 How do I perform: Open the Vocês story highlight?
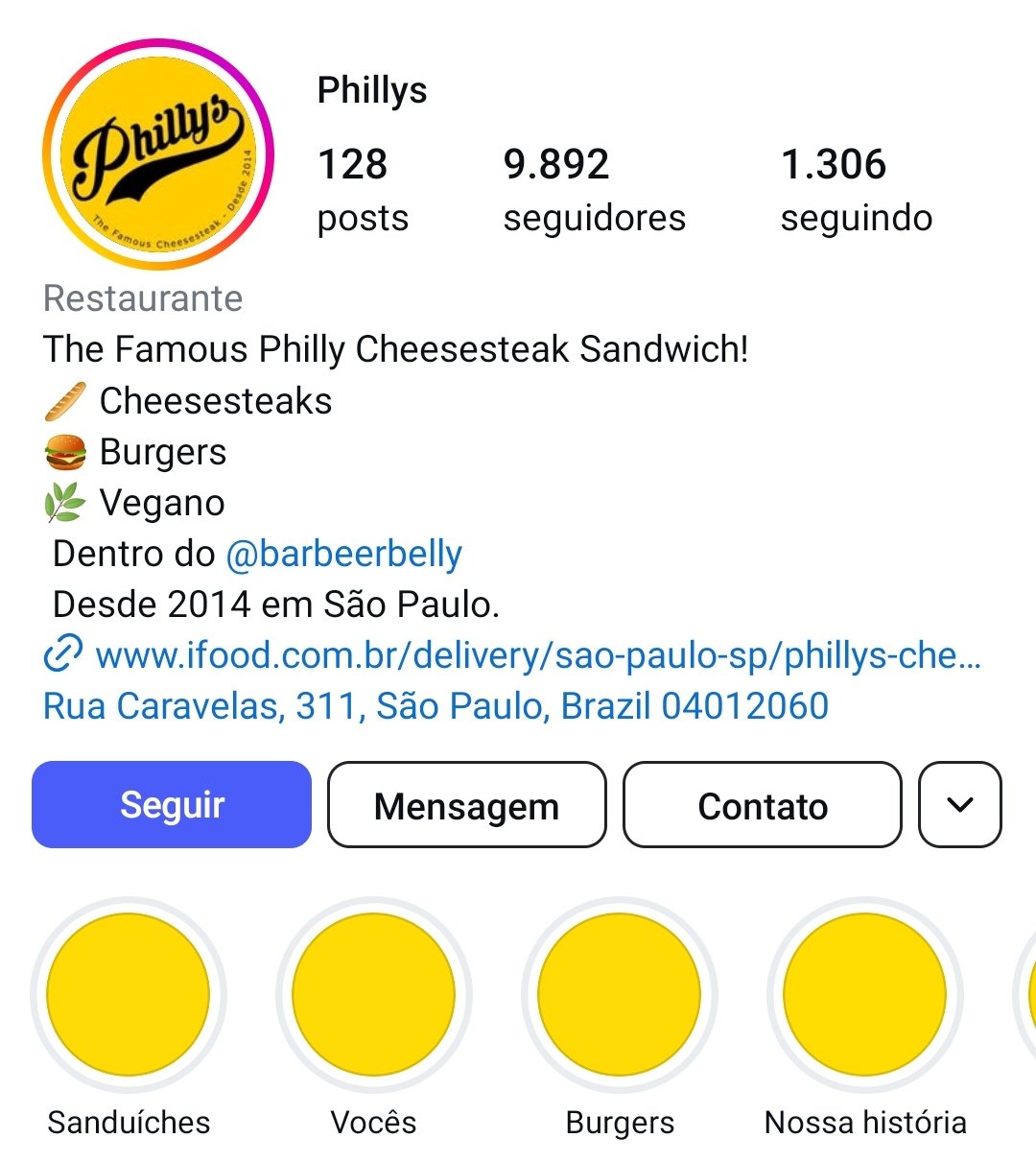[374, 995]
